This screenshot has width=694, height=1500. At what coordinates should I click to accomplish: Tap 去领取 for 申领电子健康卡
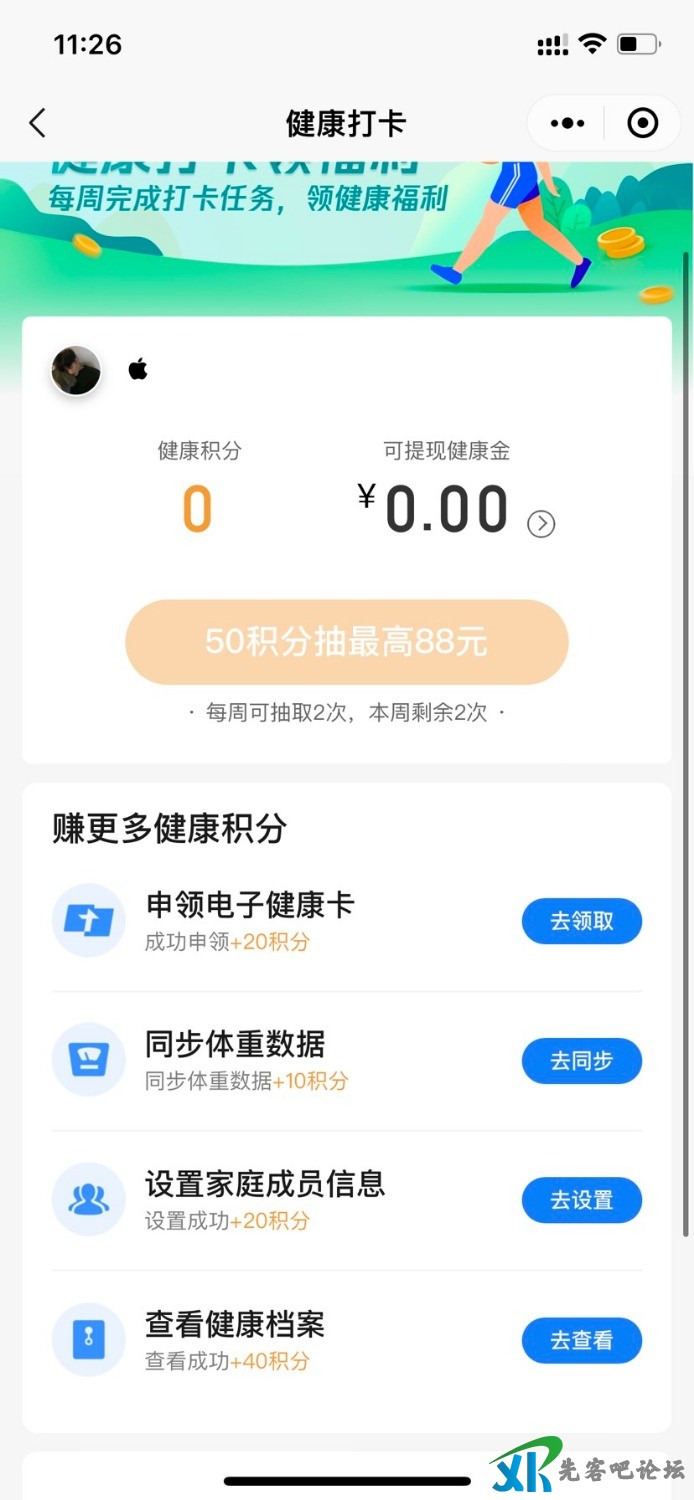tap(581, 921)
